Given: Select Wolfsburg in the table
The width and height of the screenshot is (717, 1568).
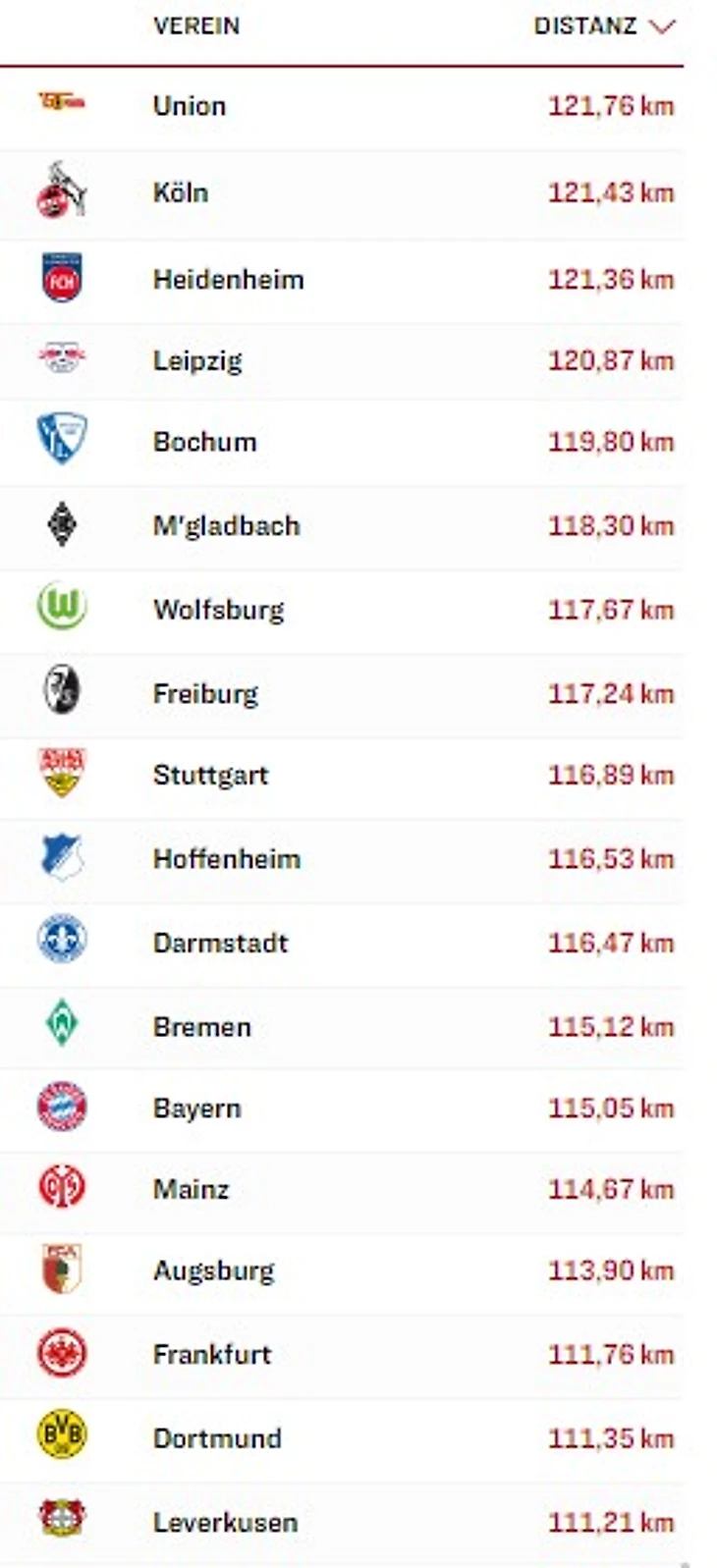Looking at the screenshot, I should pyautogui.click(x=218, y=610).
